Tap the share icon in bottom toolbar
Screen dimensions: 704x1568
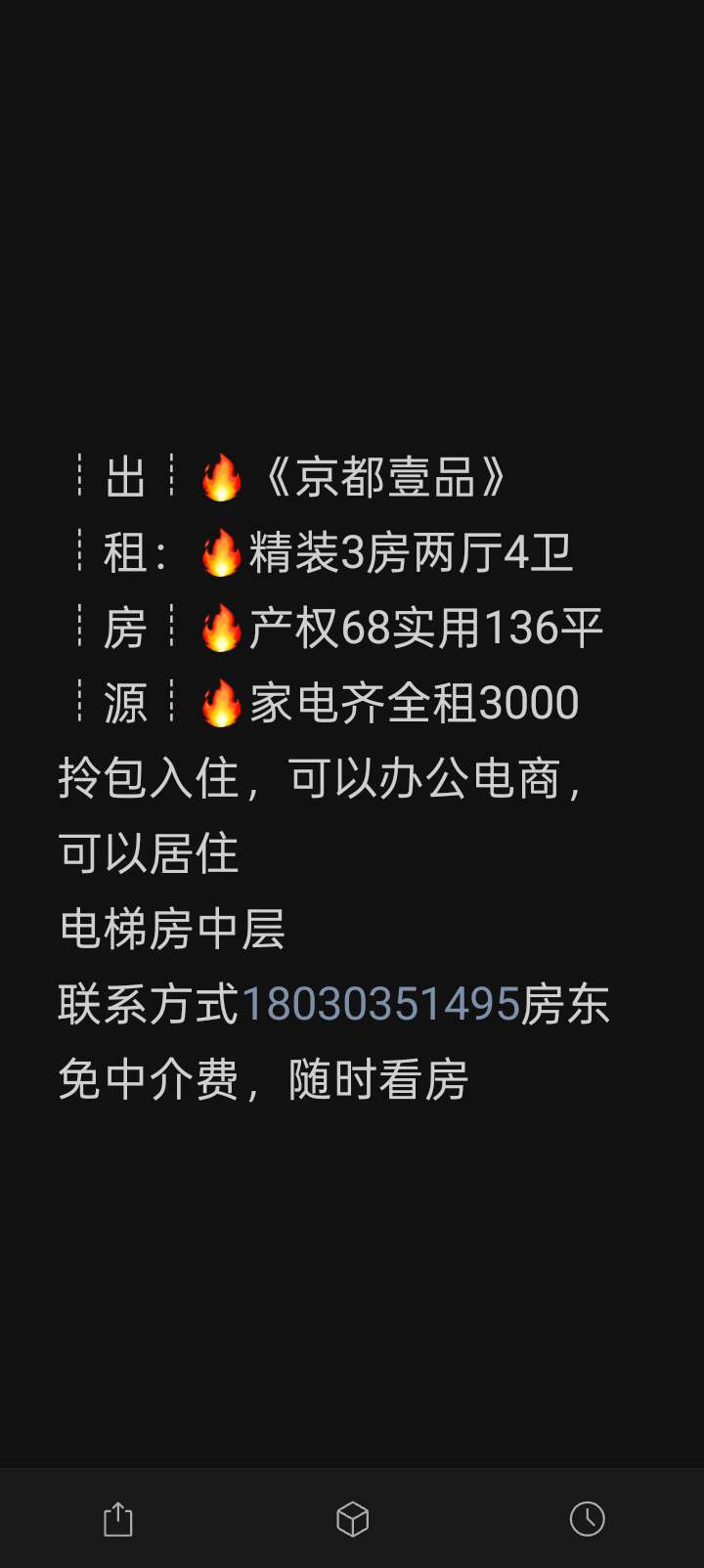pos(117,1519)
